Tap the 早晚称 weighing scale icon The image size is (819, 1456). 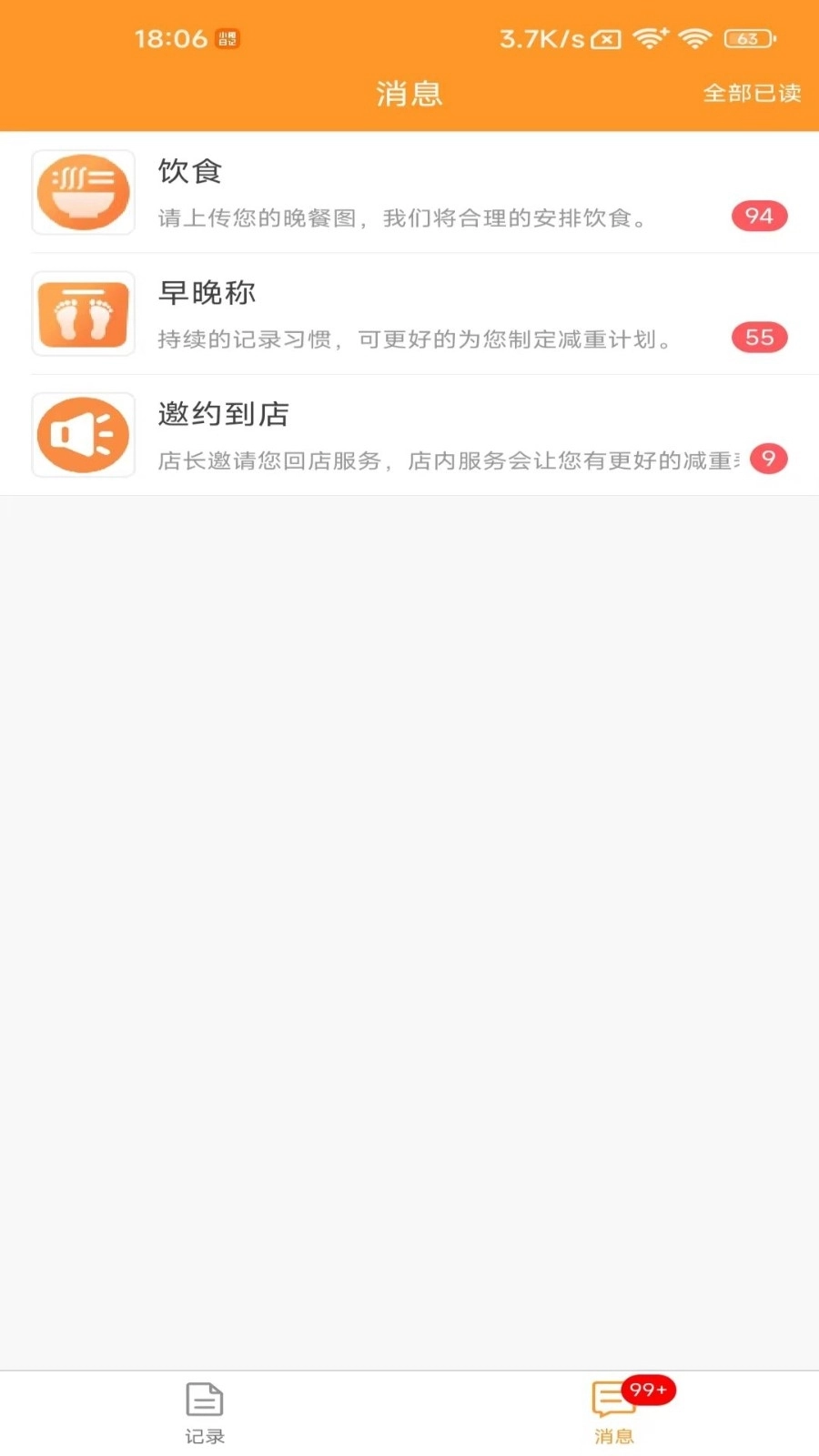83,314
